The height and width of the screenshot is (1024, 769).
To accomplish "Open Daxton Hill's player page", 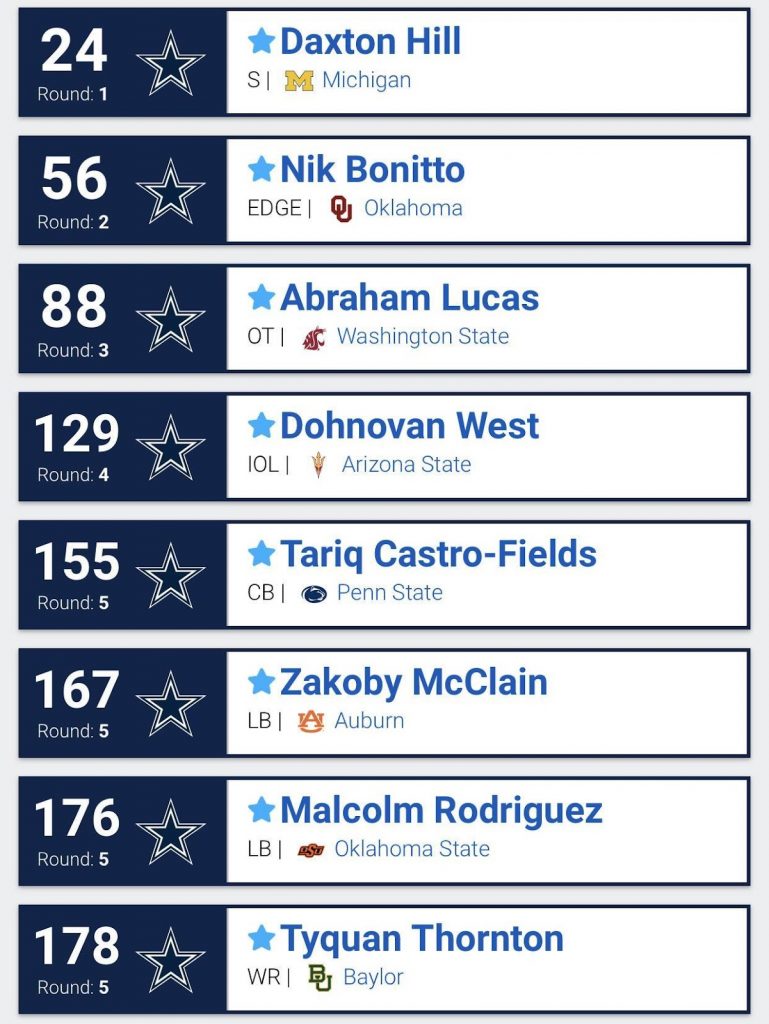I will (370, 41).
